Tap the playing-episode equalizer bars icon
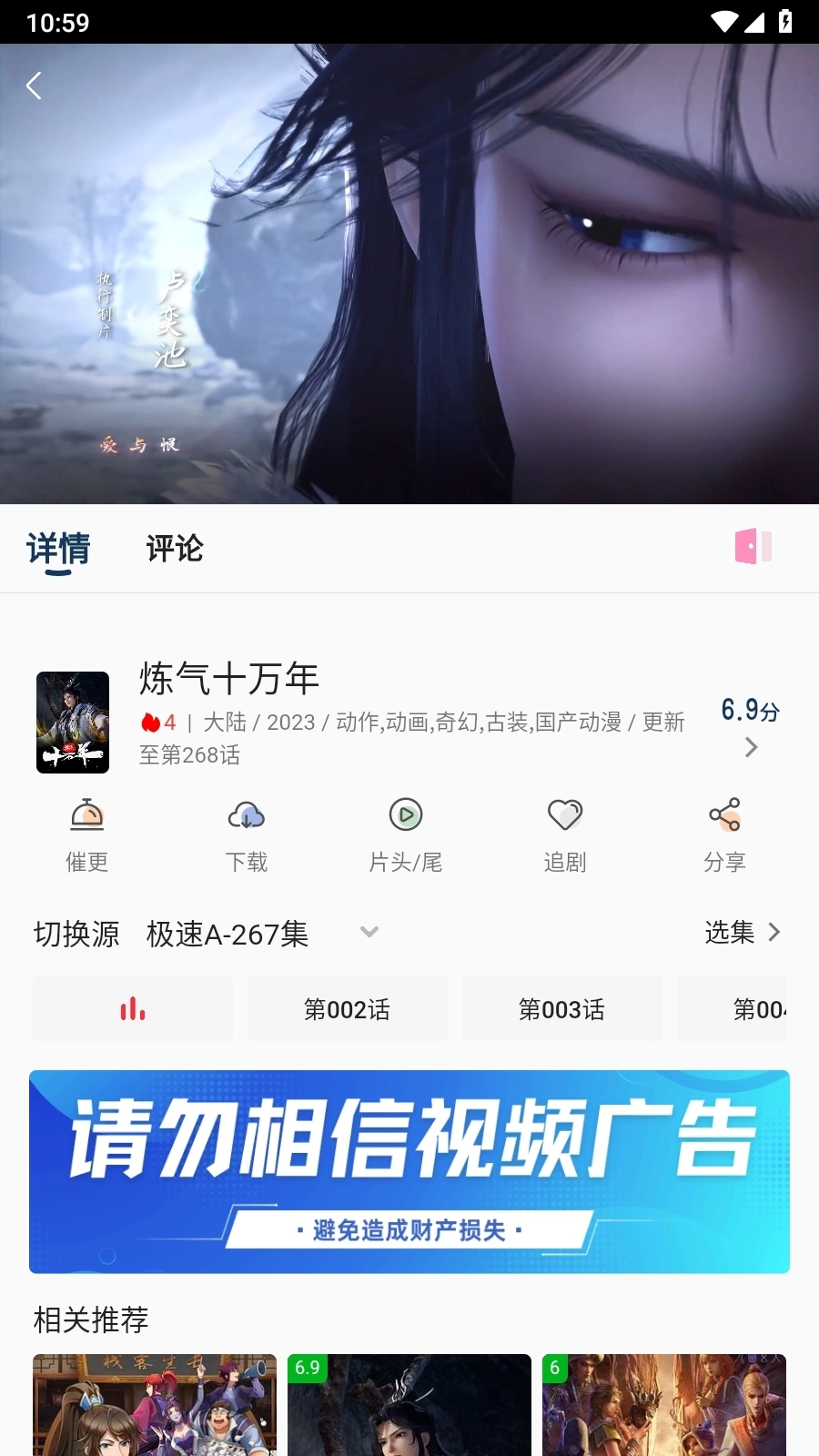 [x=132, y=1007]
